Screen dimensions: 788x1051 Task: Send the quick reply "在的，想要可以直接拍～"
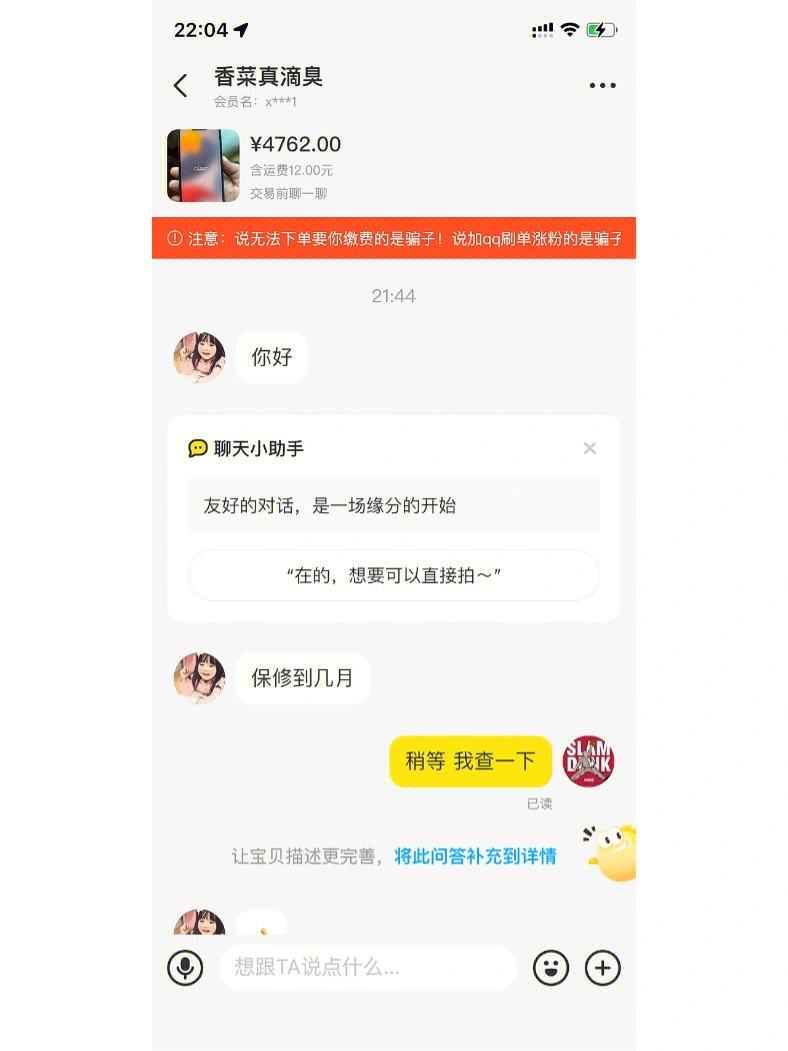[393, 575]
